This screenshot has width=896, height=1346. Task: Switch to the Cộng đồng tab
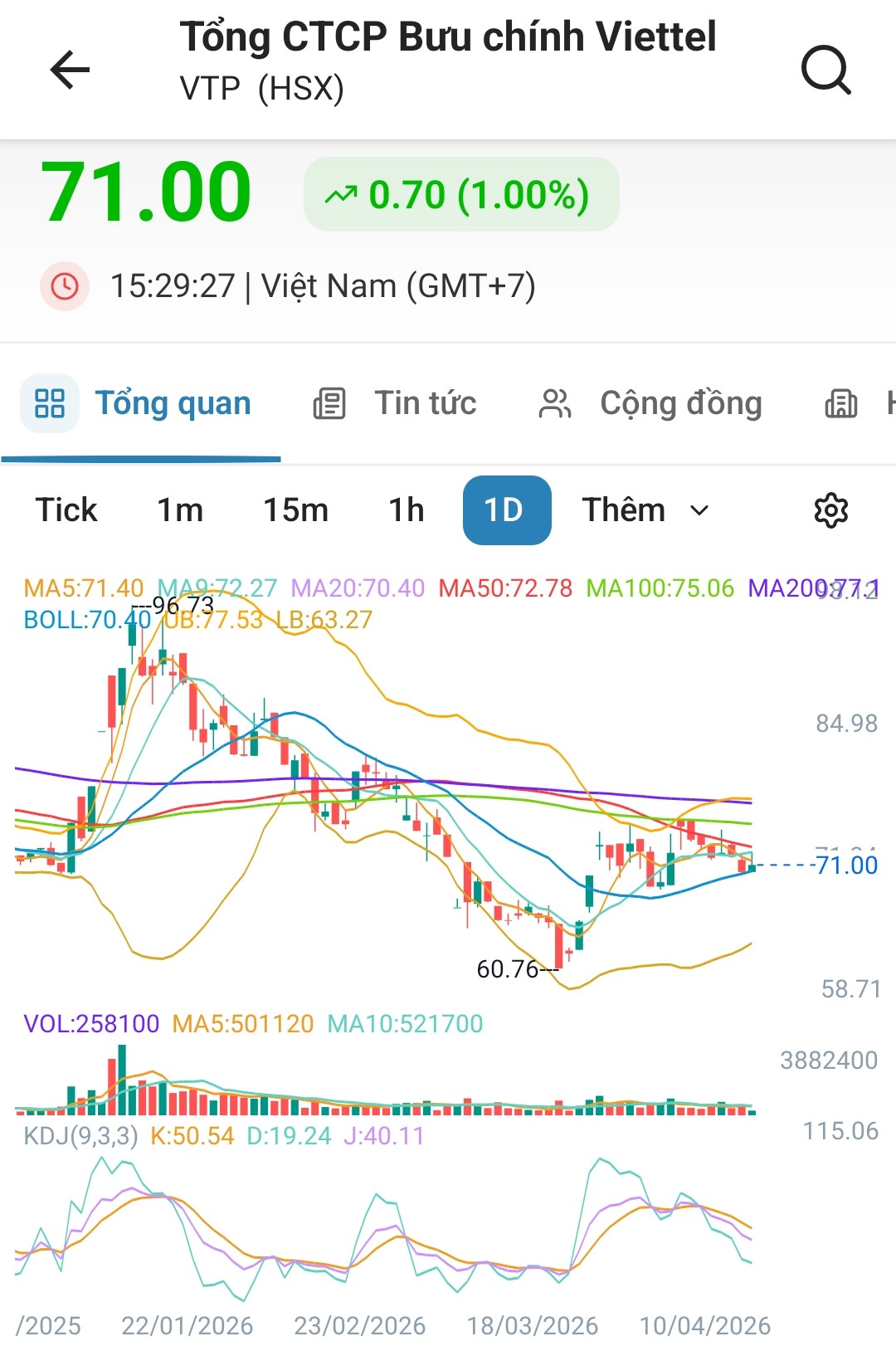pyautogui.click(x=650, y=403)
